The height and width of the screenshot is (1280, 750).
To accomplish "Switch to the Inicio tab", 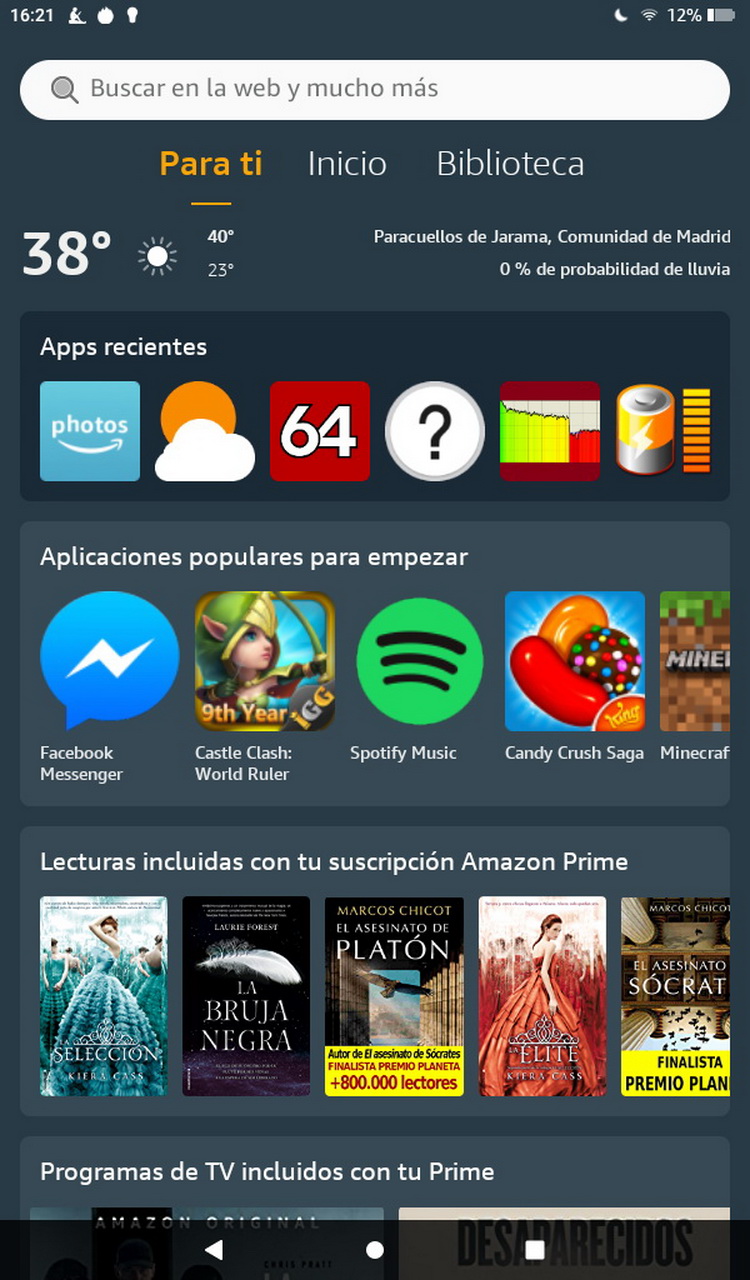I will click(347, 164).
